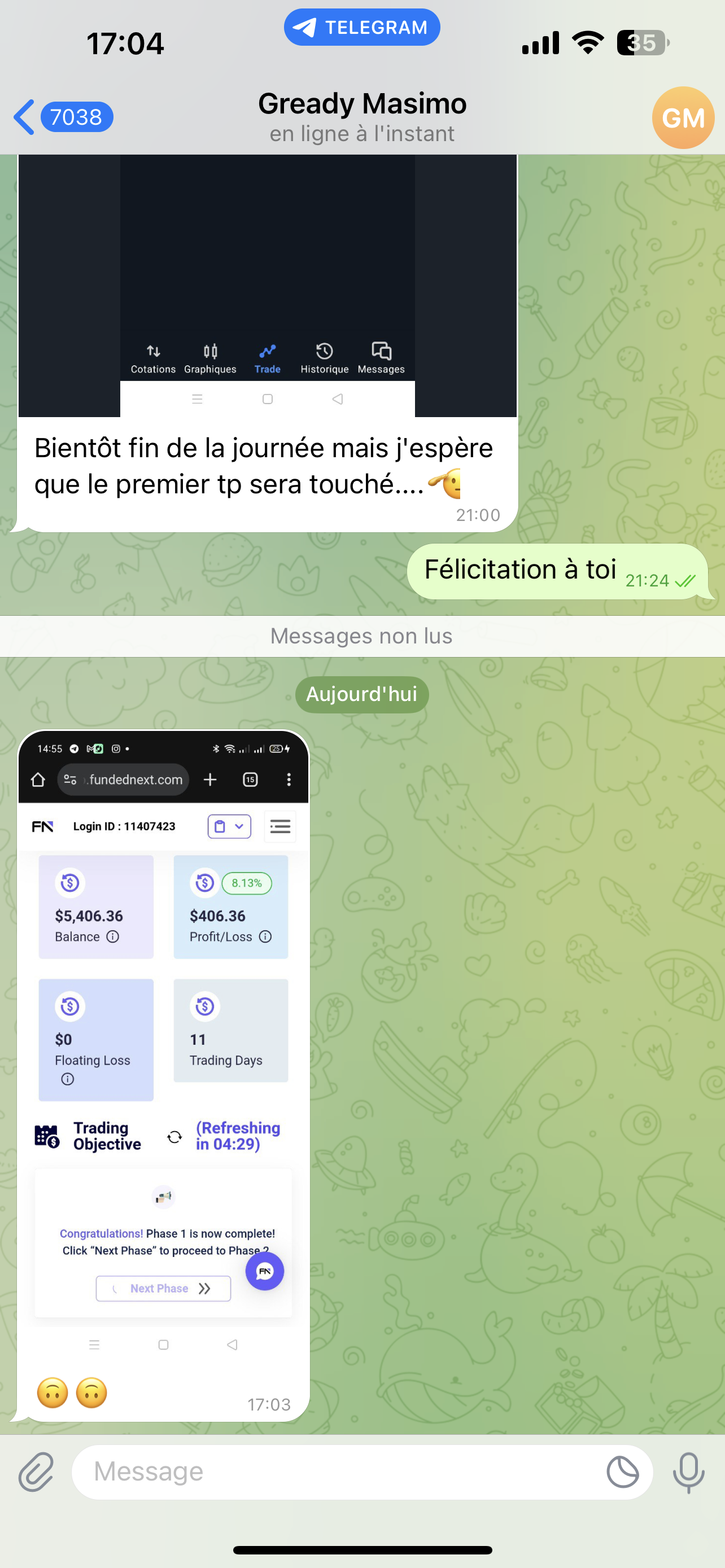
Task: Open the trading app screenshot sent at 21:00
Action: click(267, 285)
